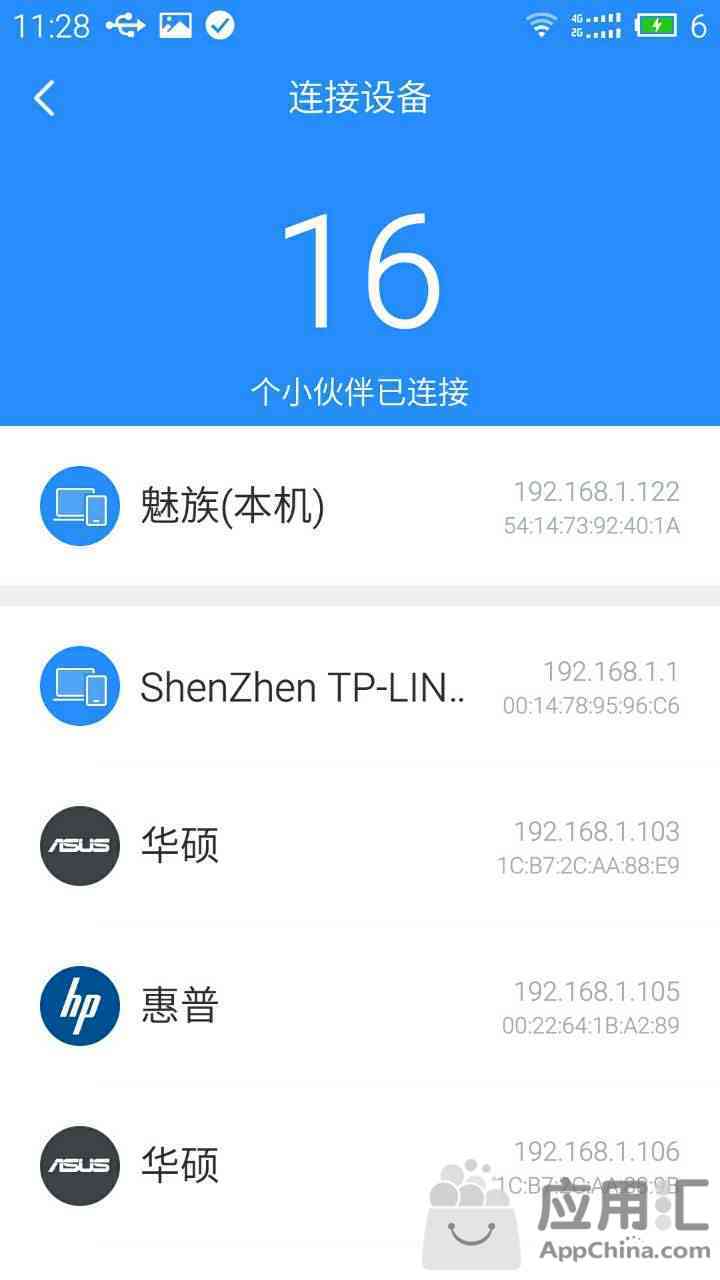Go back from the 连接设备 screen
Screen dimensions: 720x1280
point(44,98)
